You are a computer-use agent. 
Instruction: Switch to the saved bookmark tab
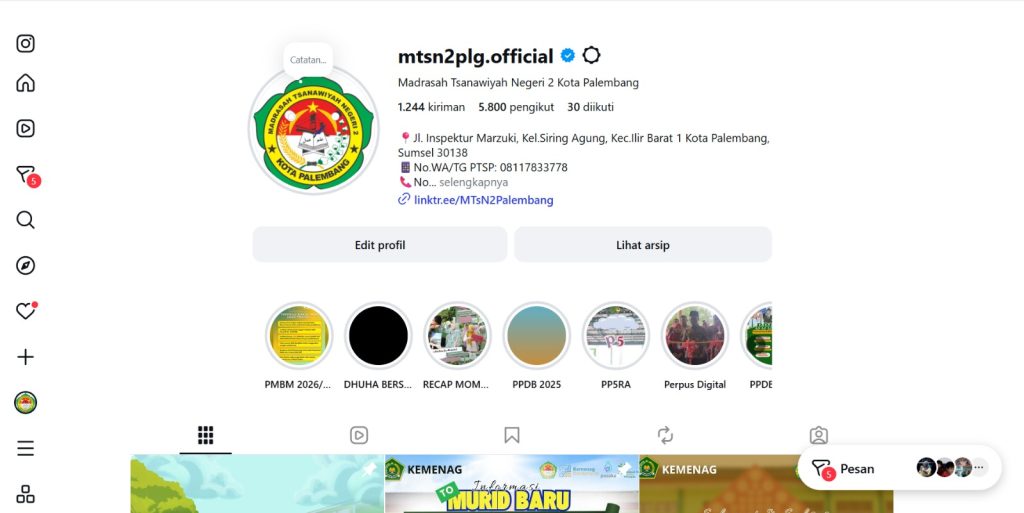pos(512,435)
